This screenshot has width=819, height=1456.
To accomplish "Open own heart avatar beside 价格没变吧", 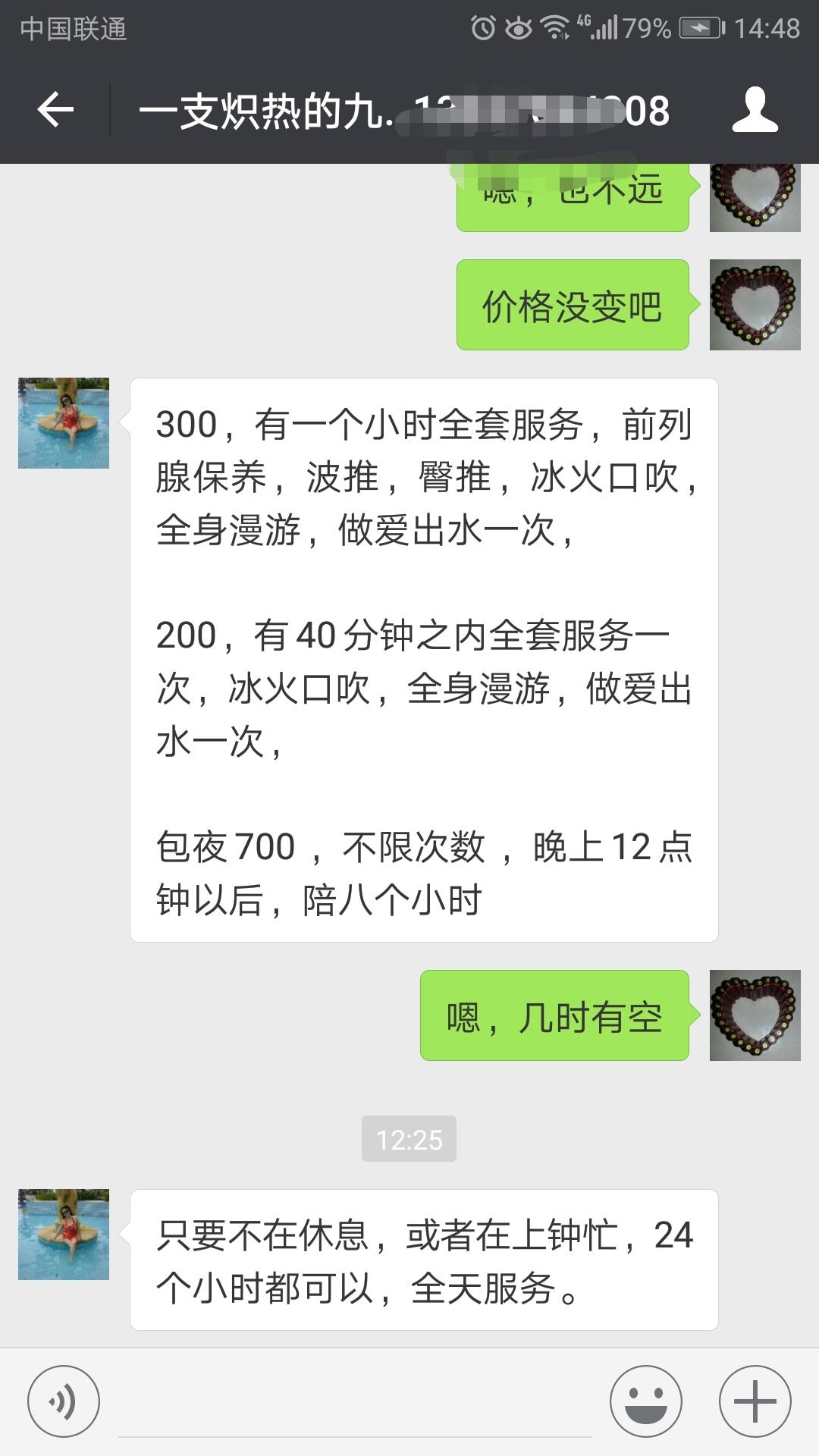I will 755,305.
